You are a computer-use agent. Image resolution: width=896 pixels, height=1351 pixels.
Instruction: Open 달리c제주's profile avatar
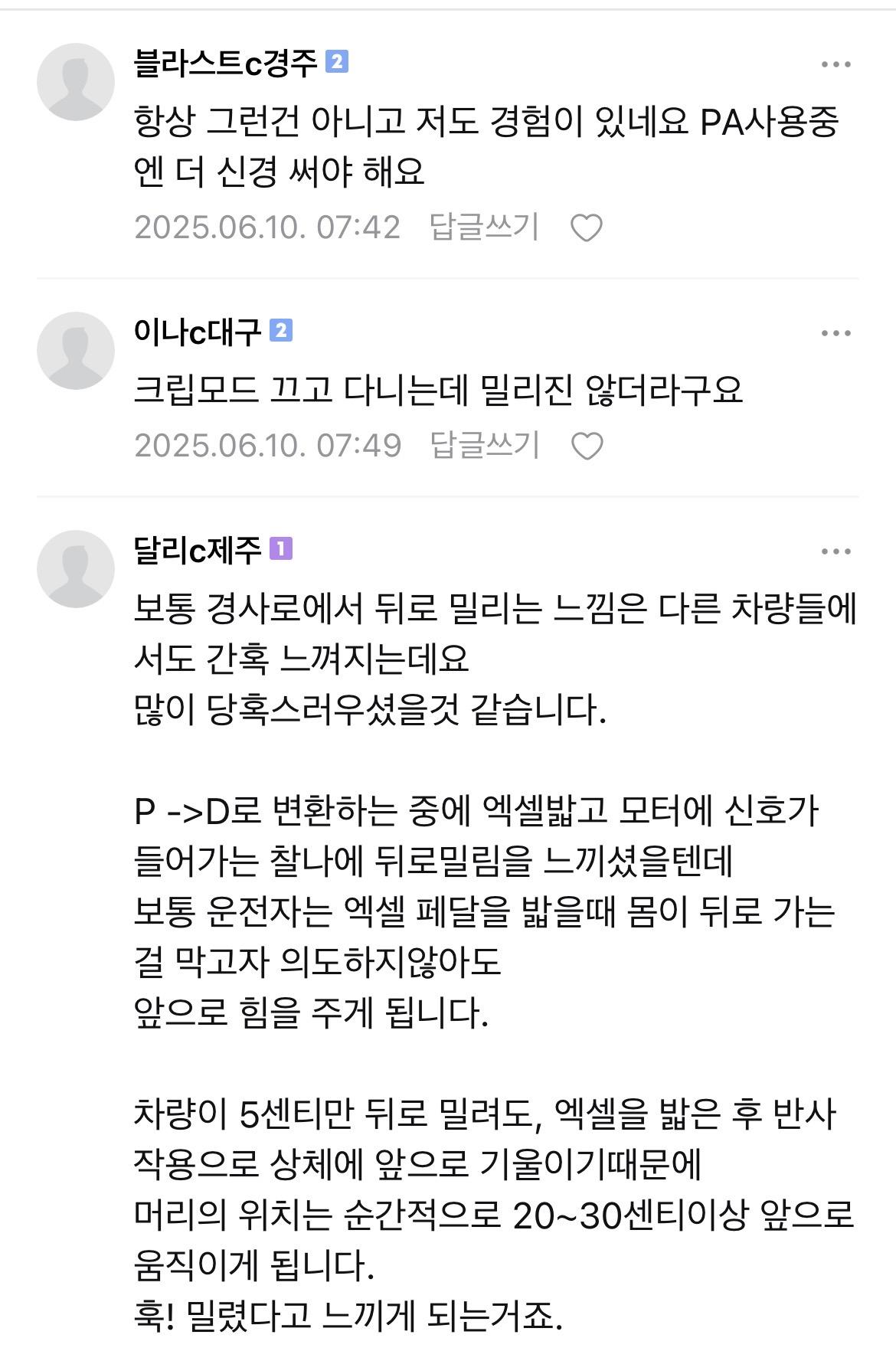76,569
